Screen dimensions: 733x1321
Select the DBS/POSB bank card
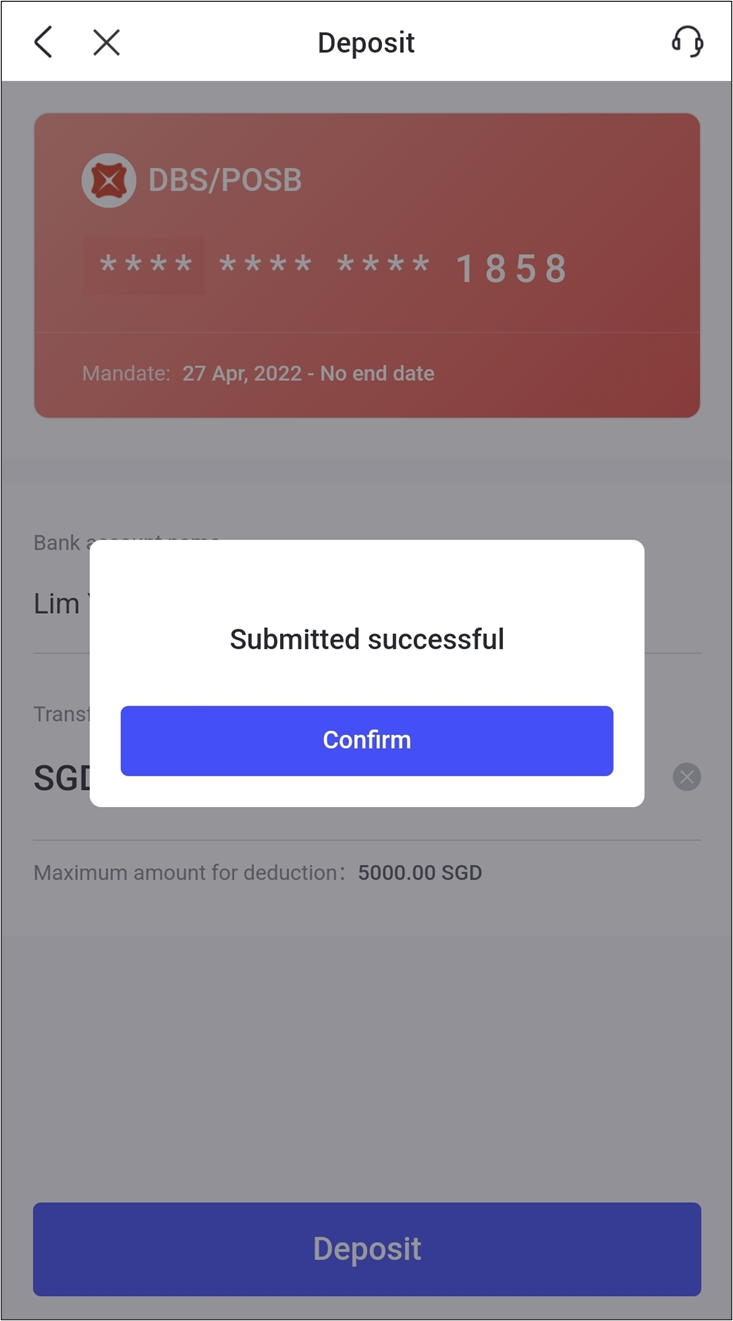(366, 265)
